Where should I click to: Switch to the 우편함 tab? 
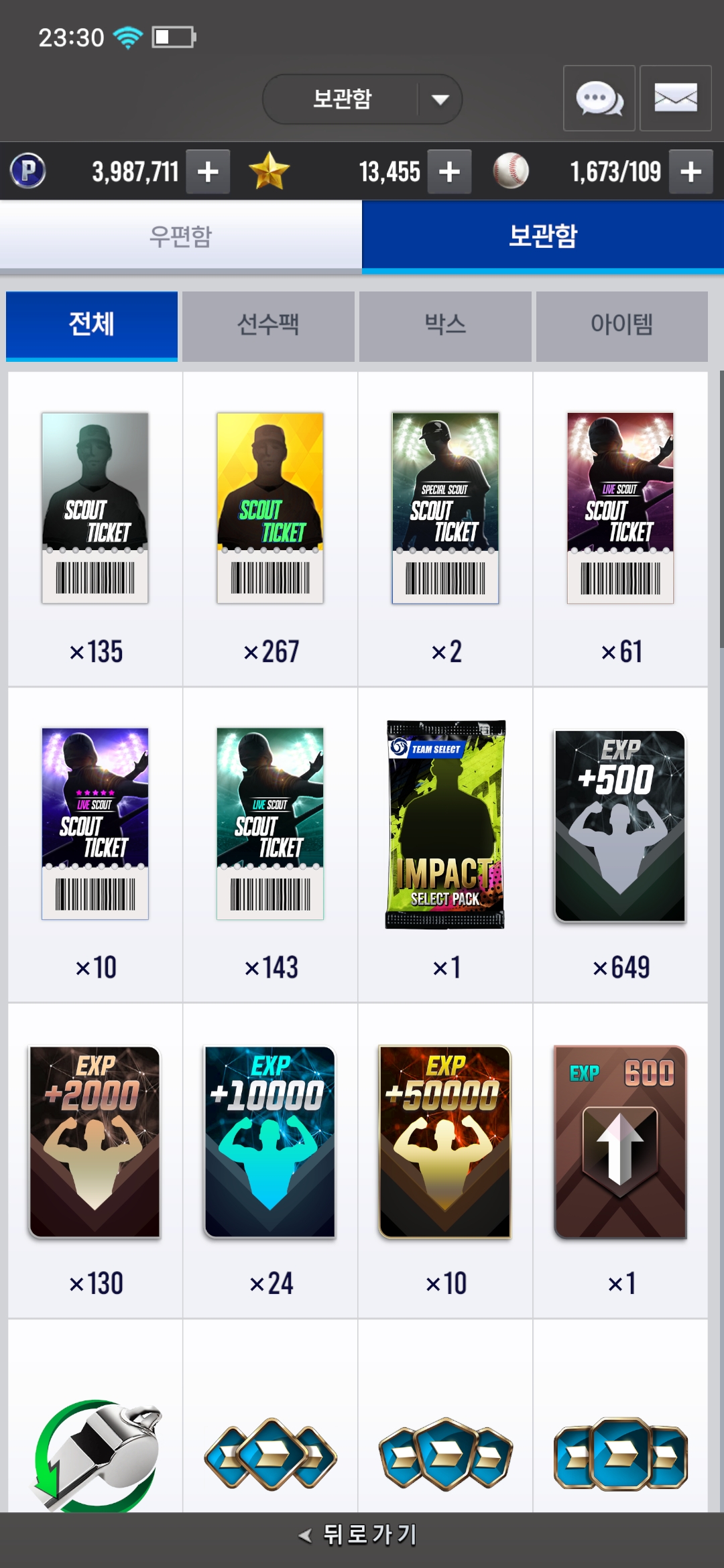coord(180,236)
